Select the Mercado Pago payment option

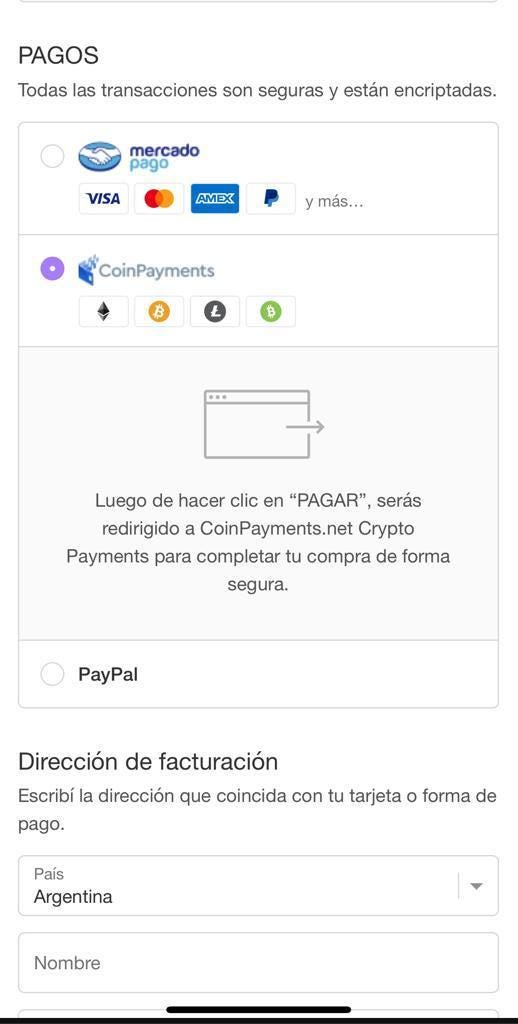pyautogui.click(x=52, y=157)
